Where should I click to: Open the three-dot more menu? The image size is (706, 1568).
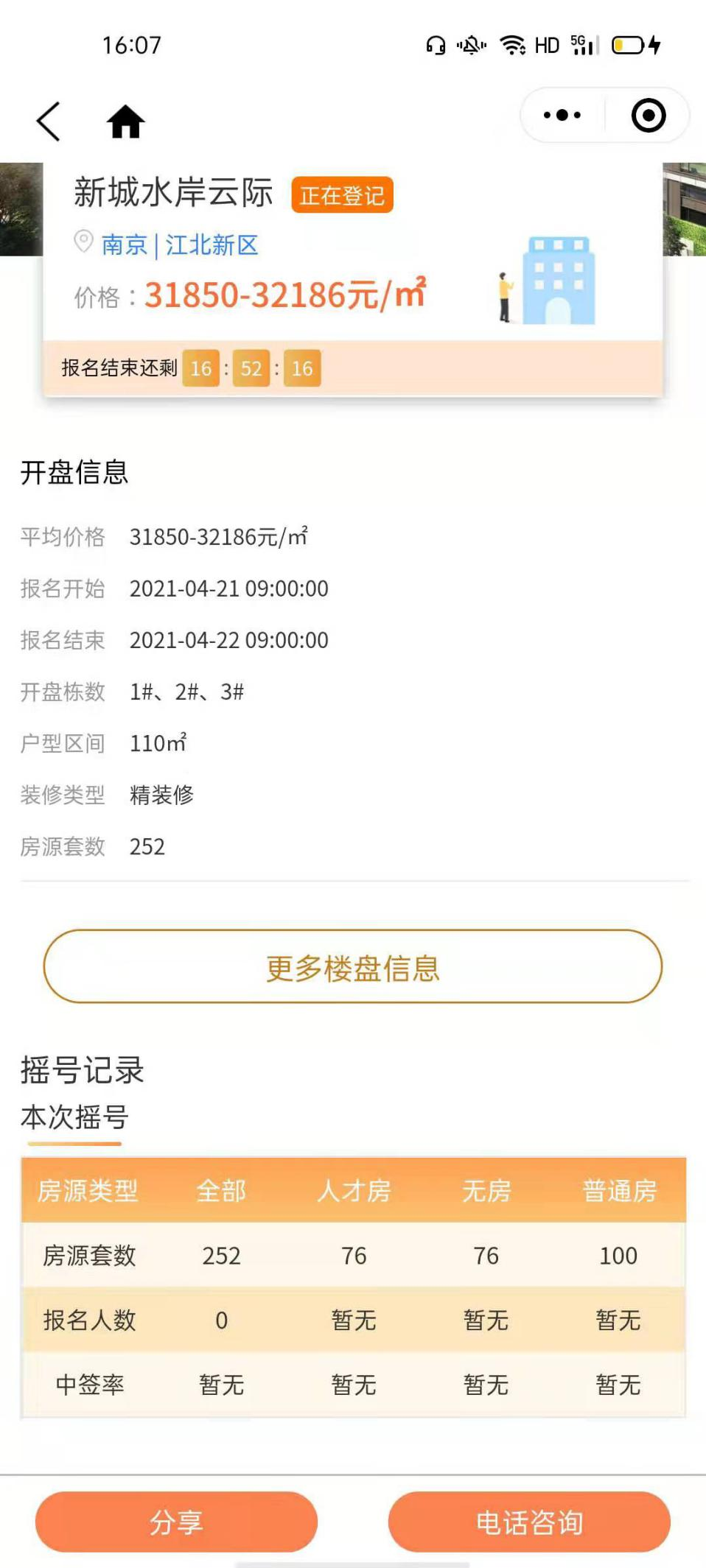[x=562, y=116]
